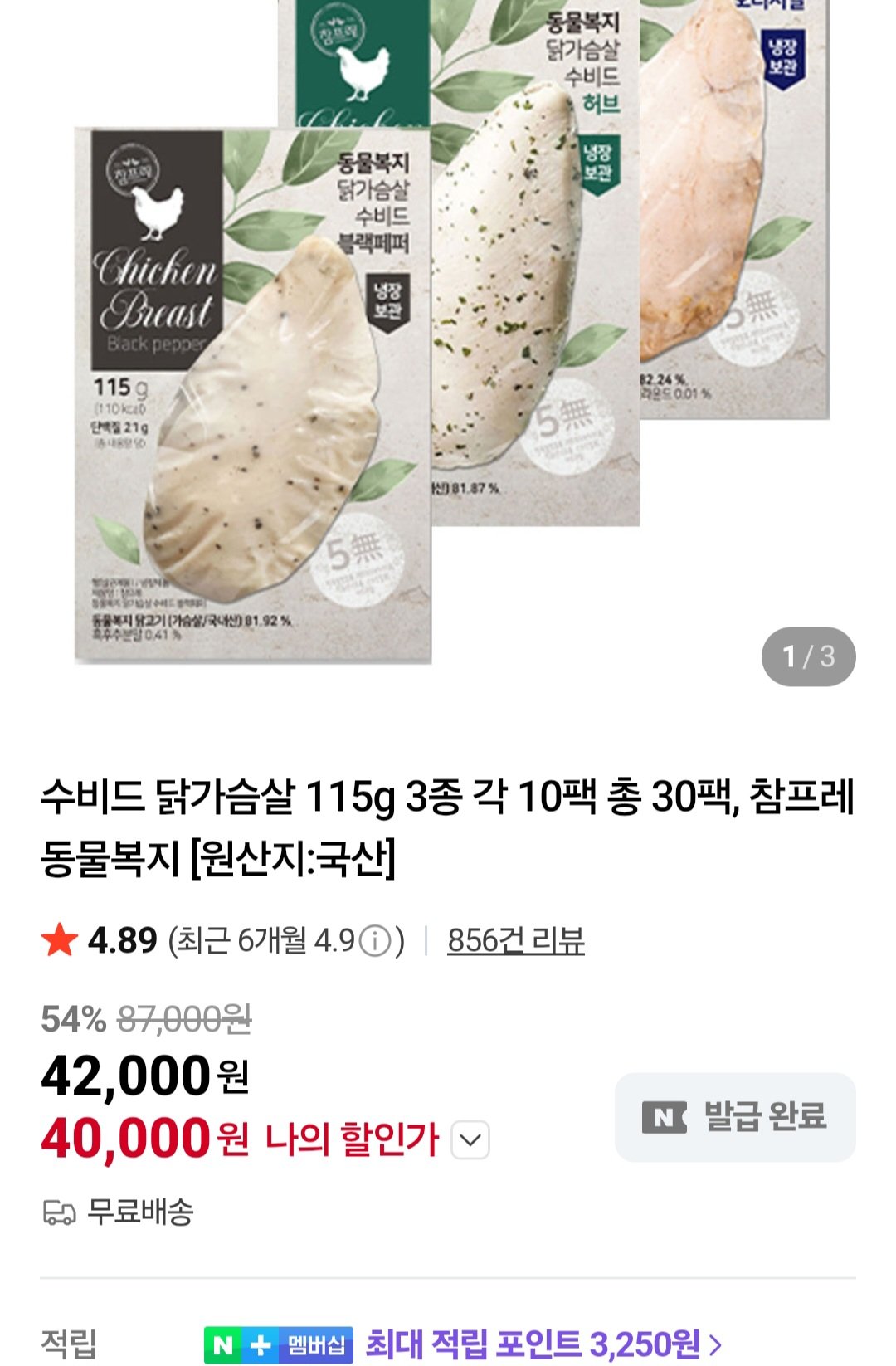
Task: Click the red star rating icon
Action: tap(61, 940)
